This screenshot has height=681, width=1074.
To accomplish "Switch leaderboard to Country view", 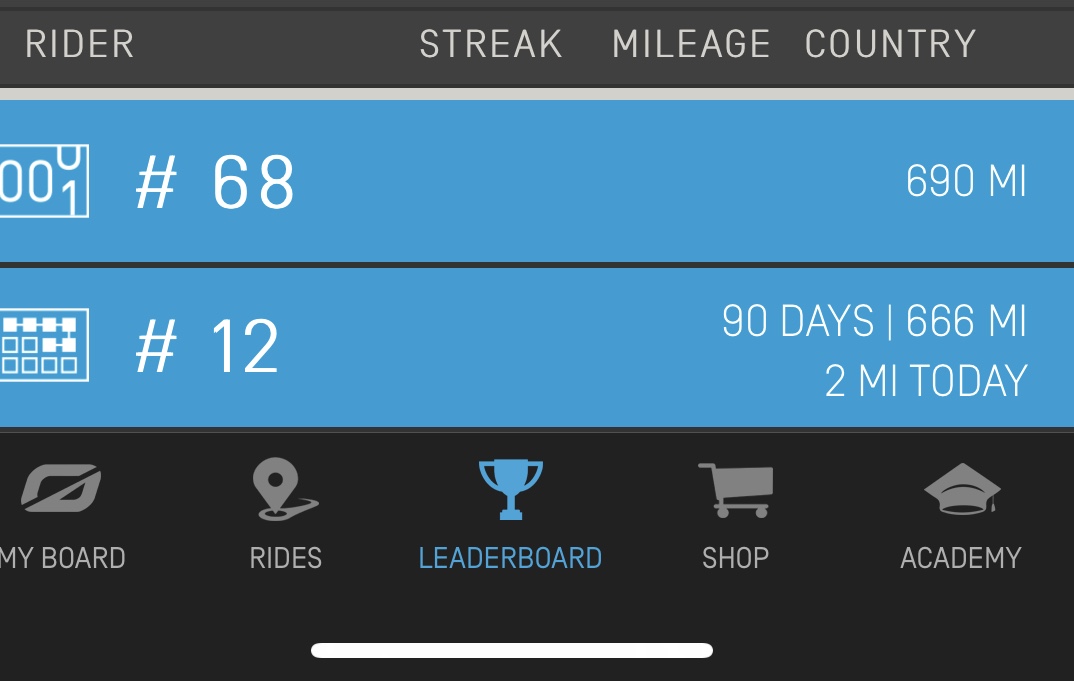I will pos(890,45).
